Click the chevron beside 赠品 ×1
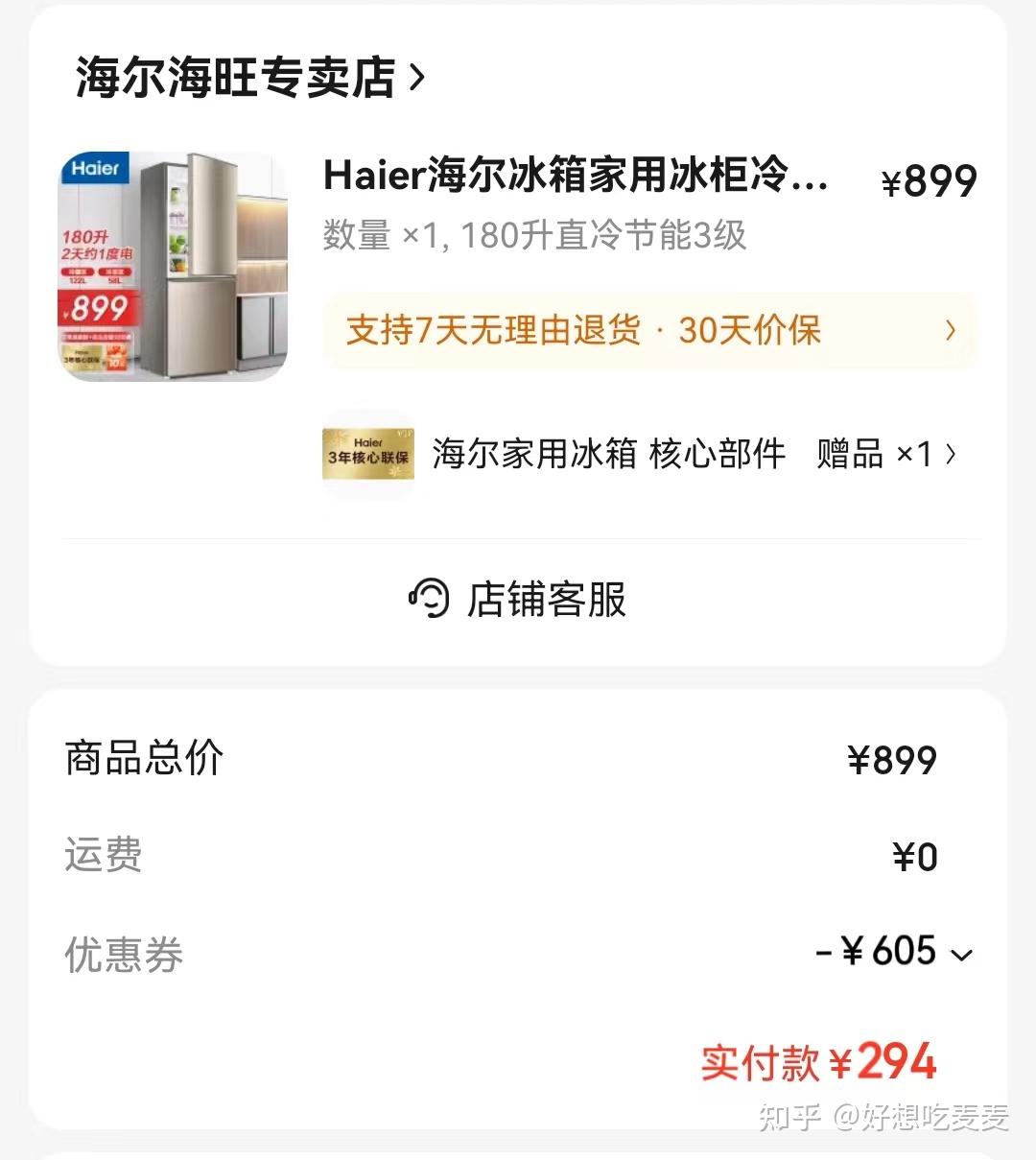The image size is (1036, 1160). [950, 454]
